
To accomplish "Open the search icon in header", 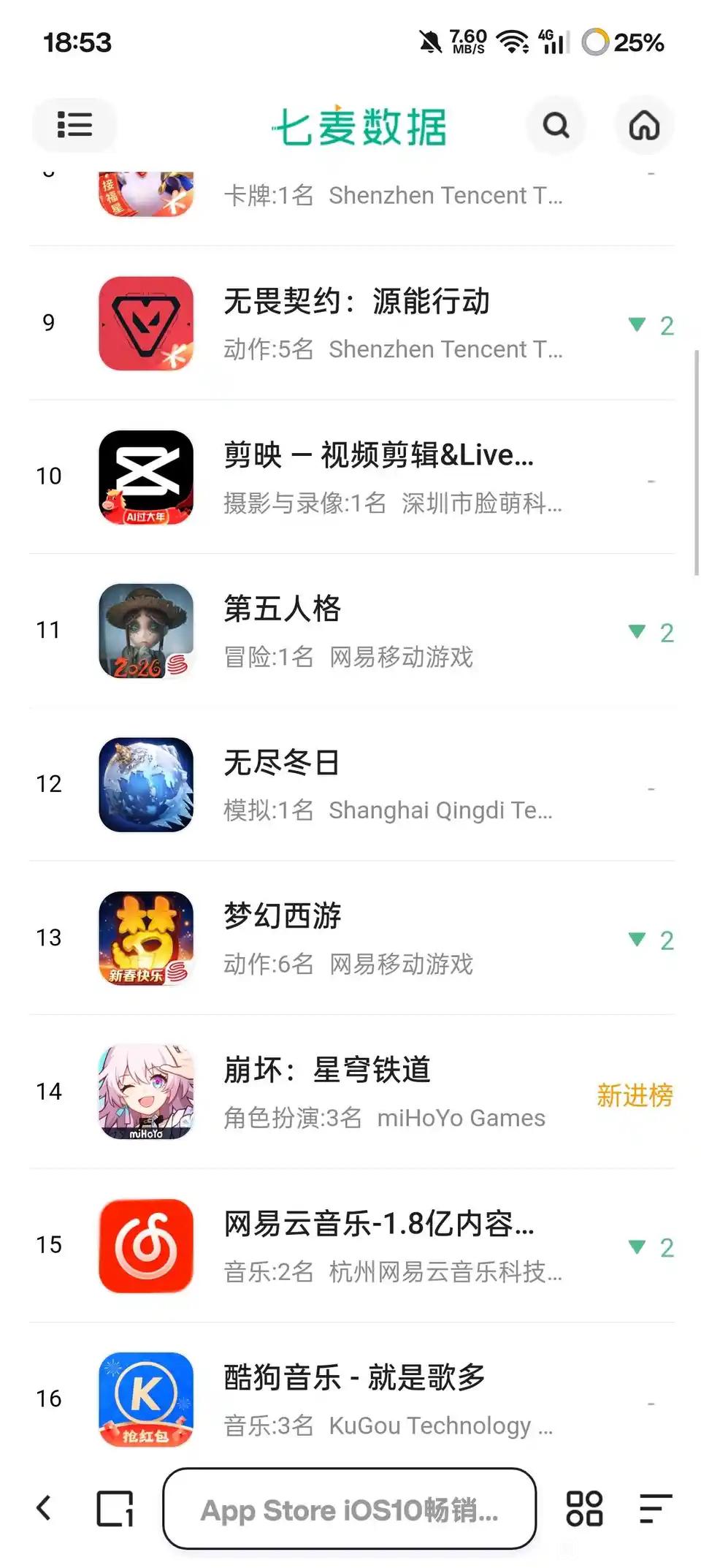I will [x=556, y=125].
